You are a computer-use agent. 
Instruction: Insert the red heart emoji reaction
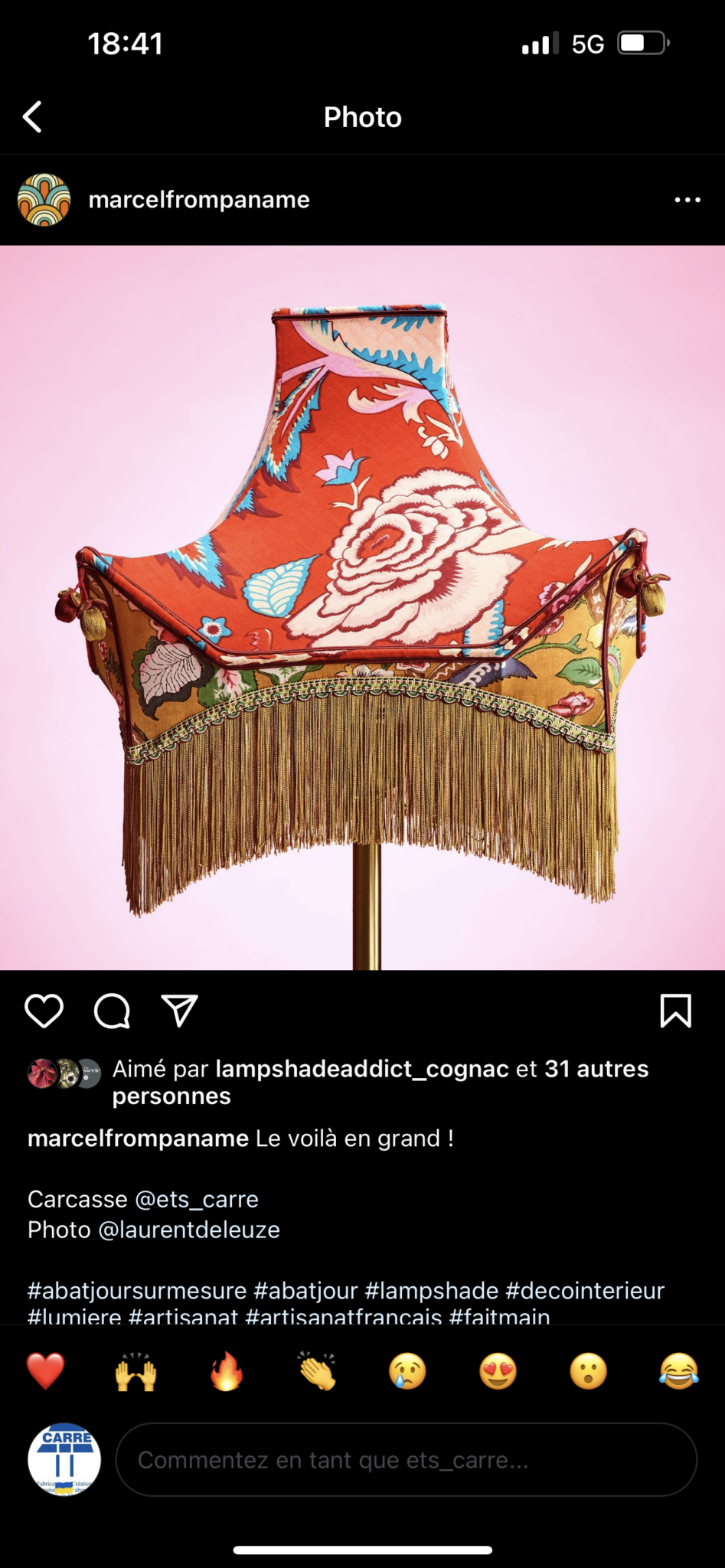point(45,1370)
